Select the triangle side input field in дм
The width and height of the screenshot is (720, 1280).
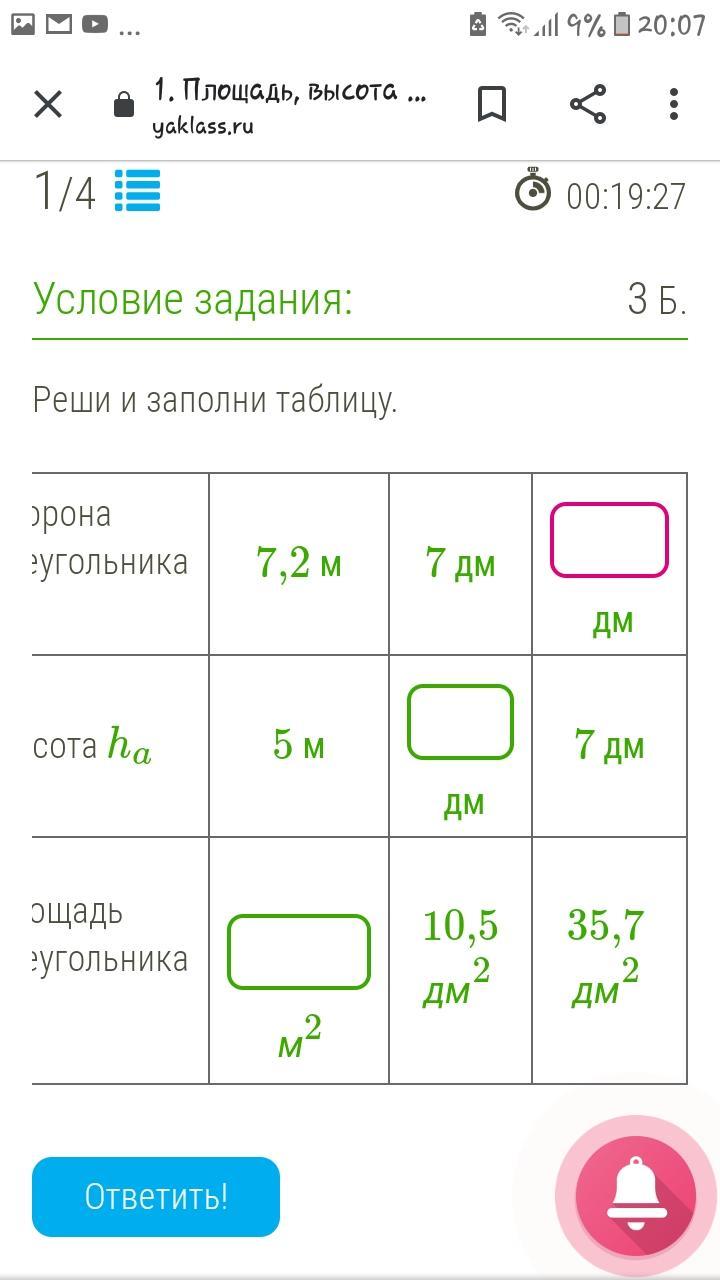(609, 540)
